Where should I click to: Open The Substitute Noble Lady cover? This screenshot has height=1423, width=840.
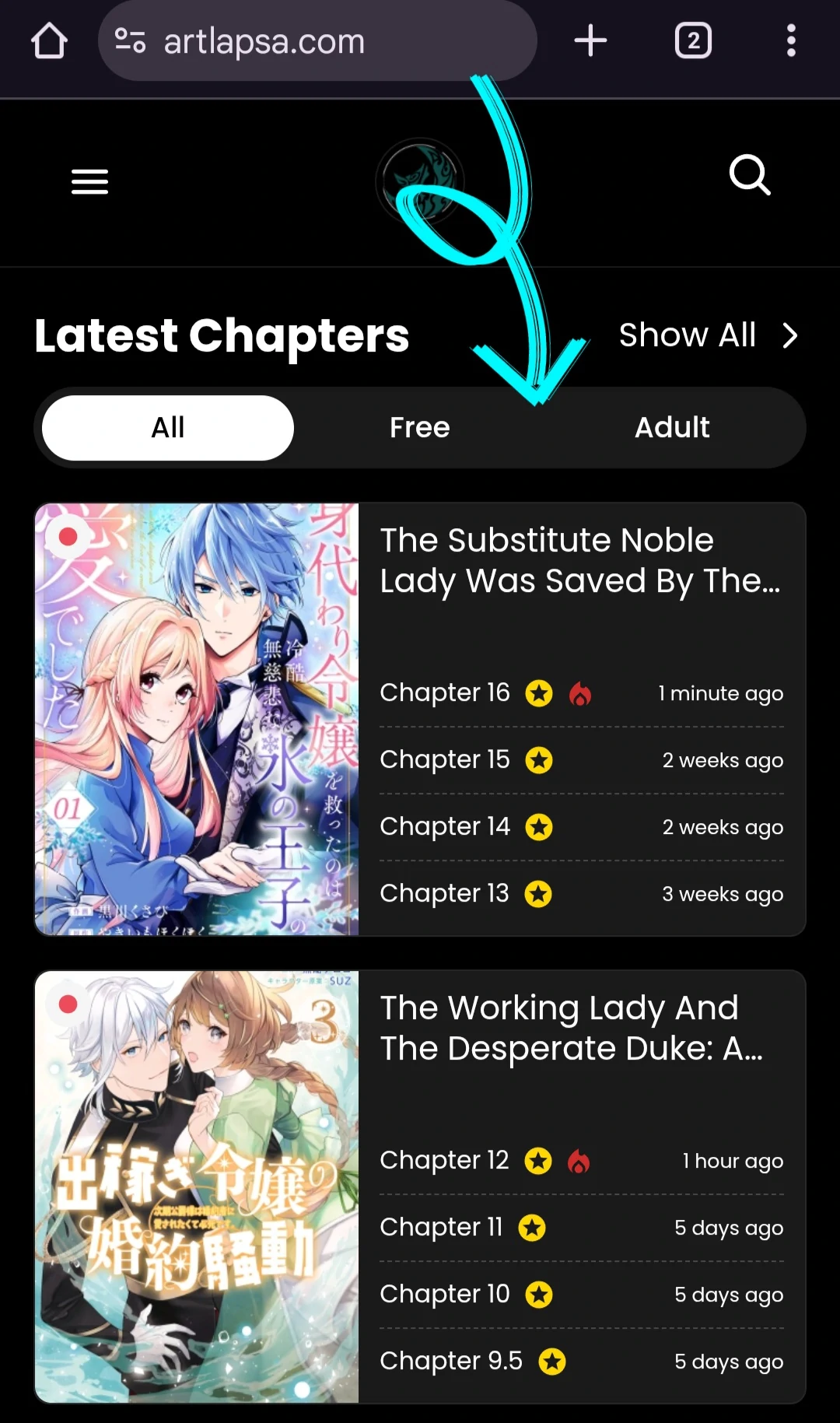(x=197, y=719)
